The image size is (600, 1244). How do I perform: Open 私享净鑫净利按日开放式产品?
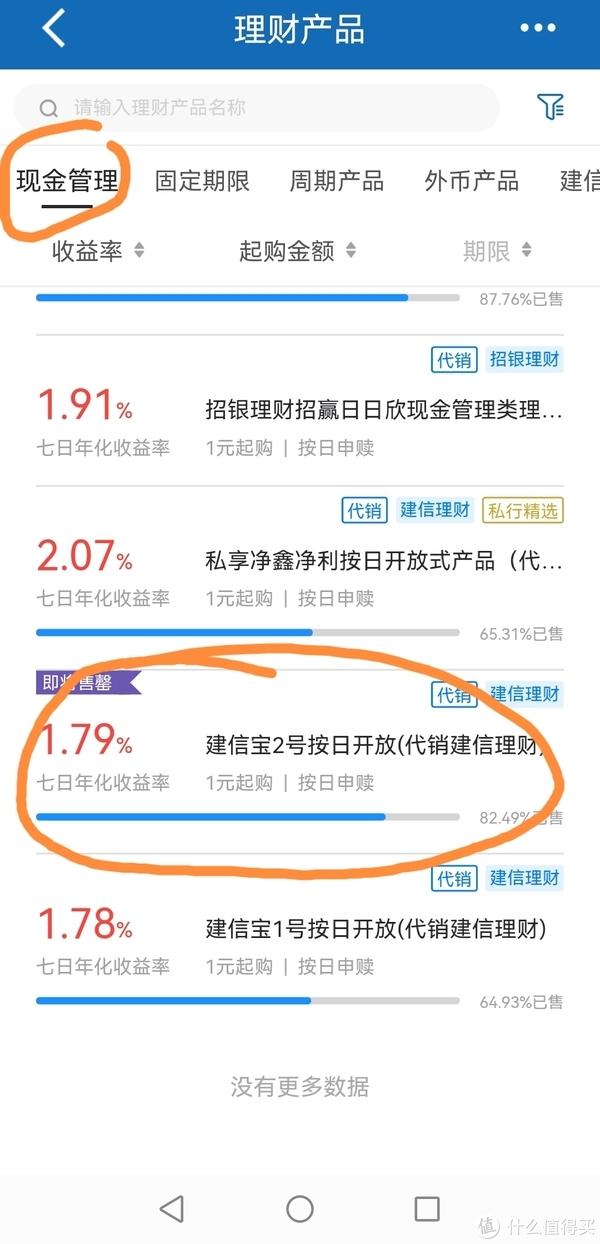pos(300,570)
